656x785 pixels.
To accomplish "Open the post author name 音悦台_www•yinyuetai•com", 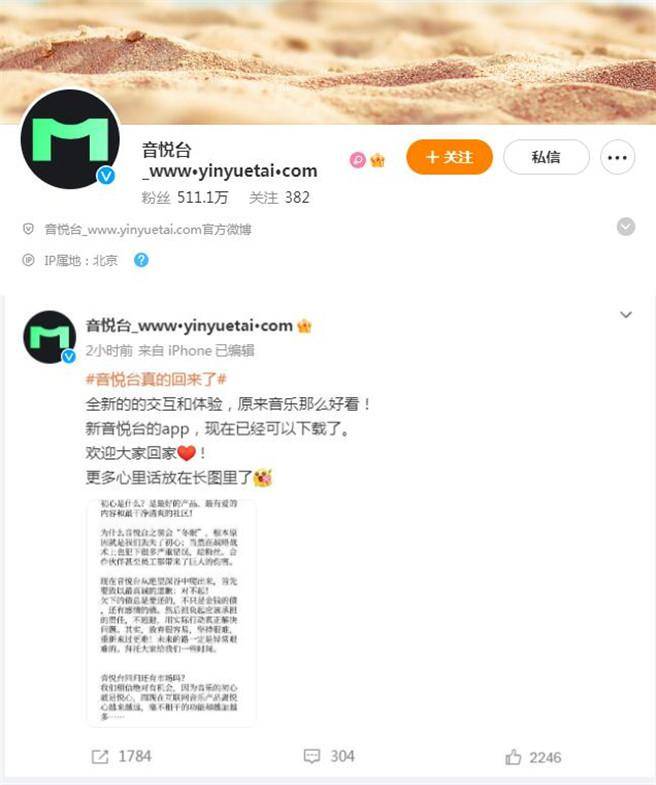I will coord(190,325).
